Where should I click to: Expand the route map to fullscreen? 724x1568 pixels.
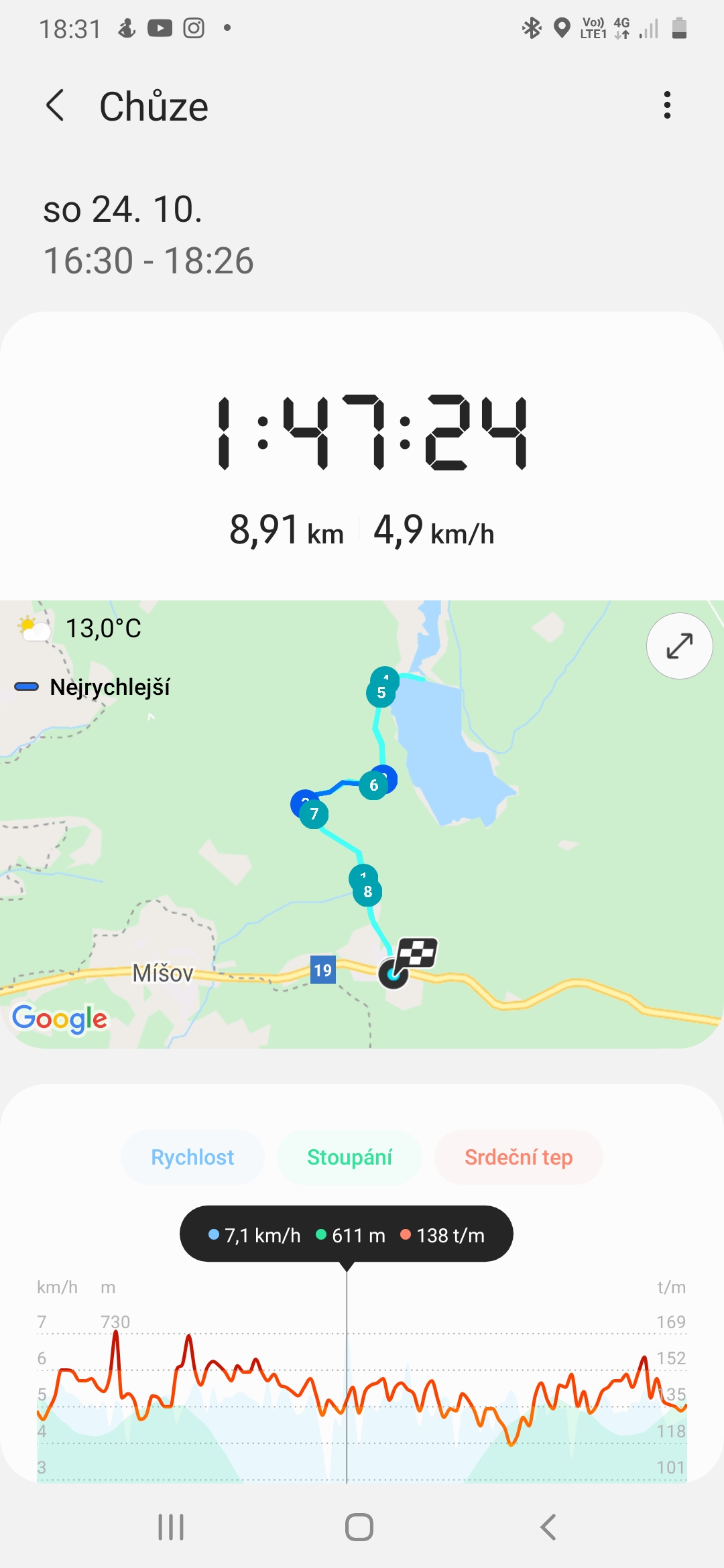[679, 646]
